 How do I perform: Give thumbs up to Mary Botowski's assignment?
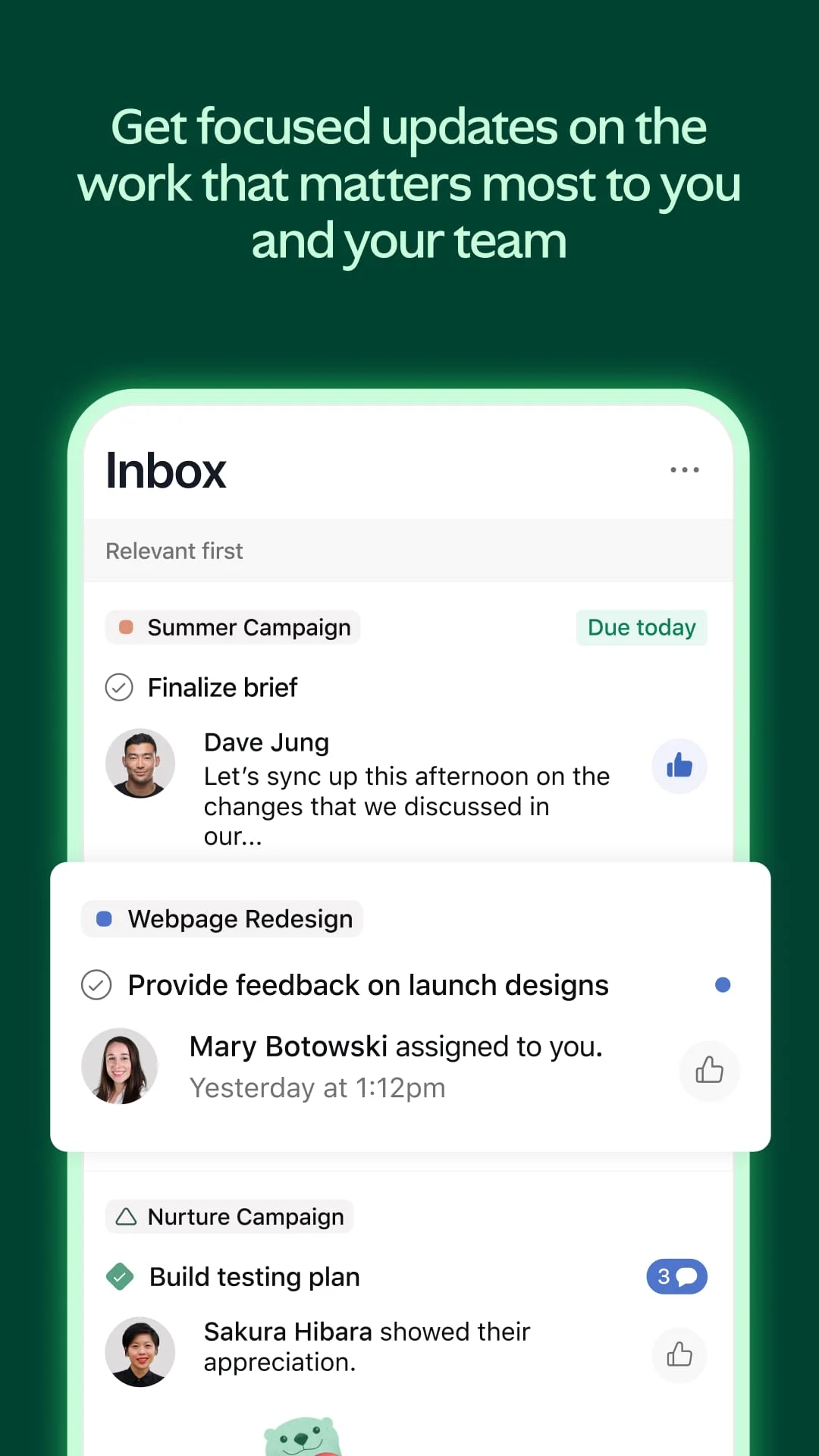pyautogui.click(x=709, y=1071)
